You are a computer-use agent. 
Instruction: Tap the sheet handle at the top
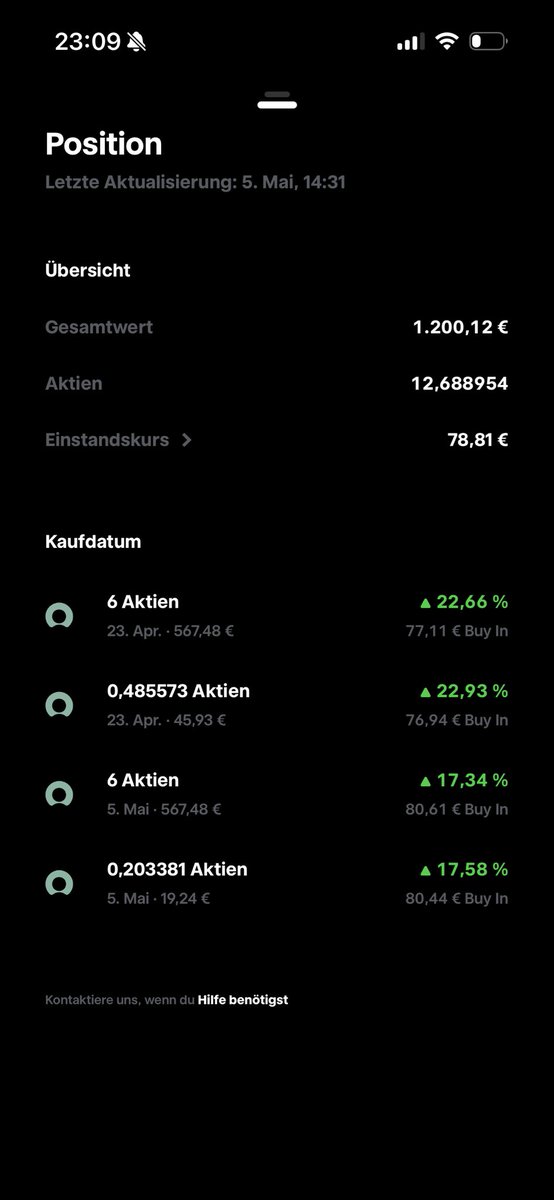277,100
